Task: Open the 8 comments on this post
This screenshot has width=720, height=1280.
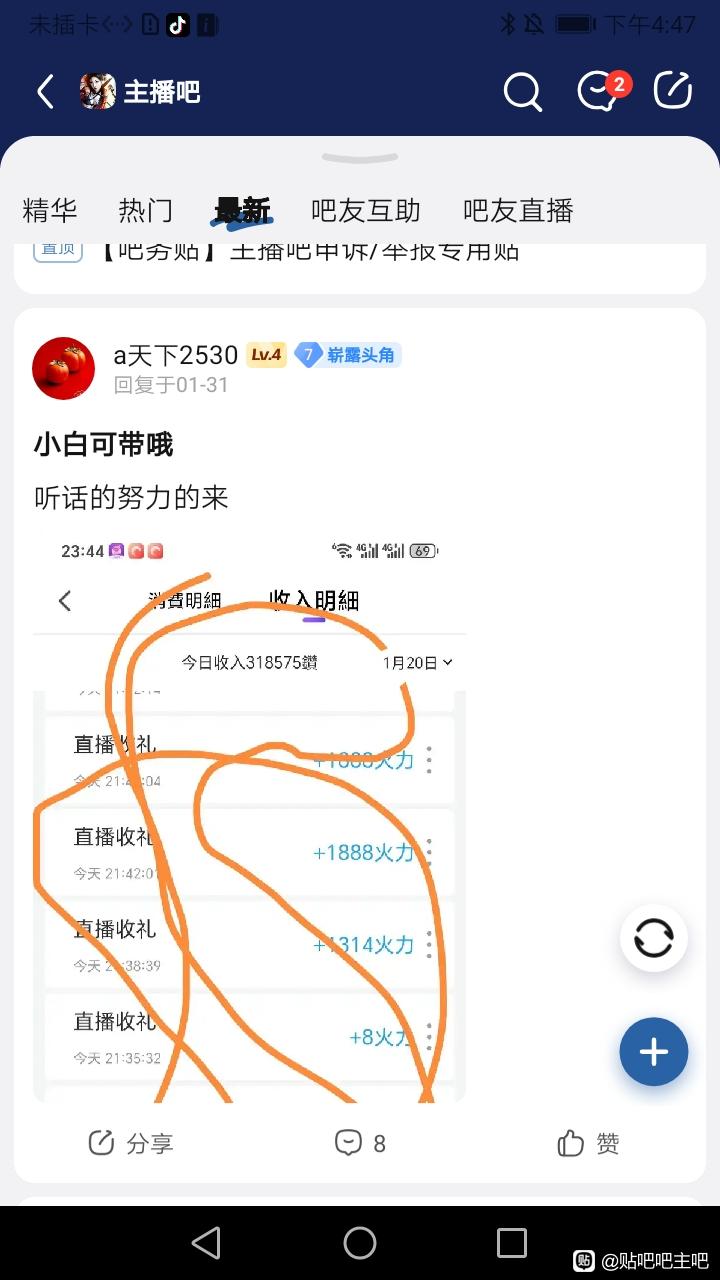Action: pyautogui.click(x=360, y=1143)
